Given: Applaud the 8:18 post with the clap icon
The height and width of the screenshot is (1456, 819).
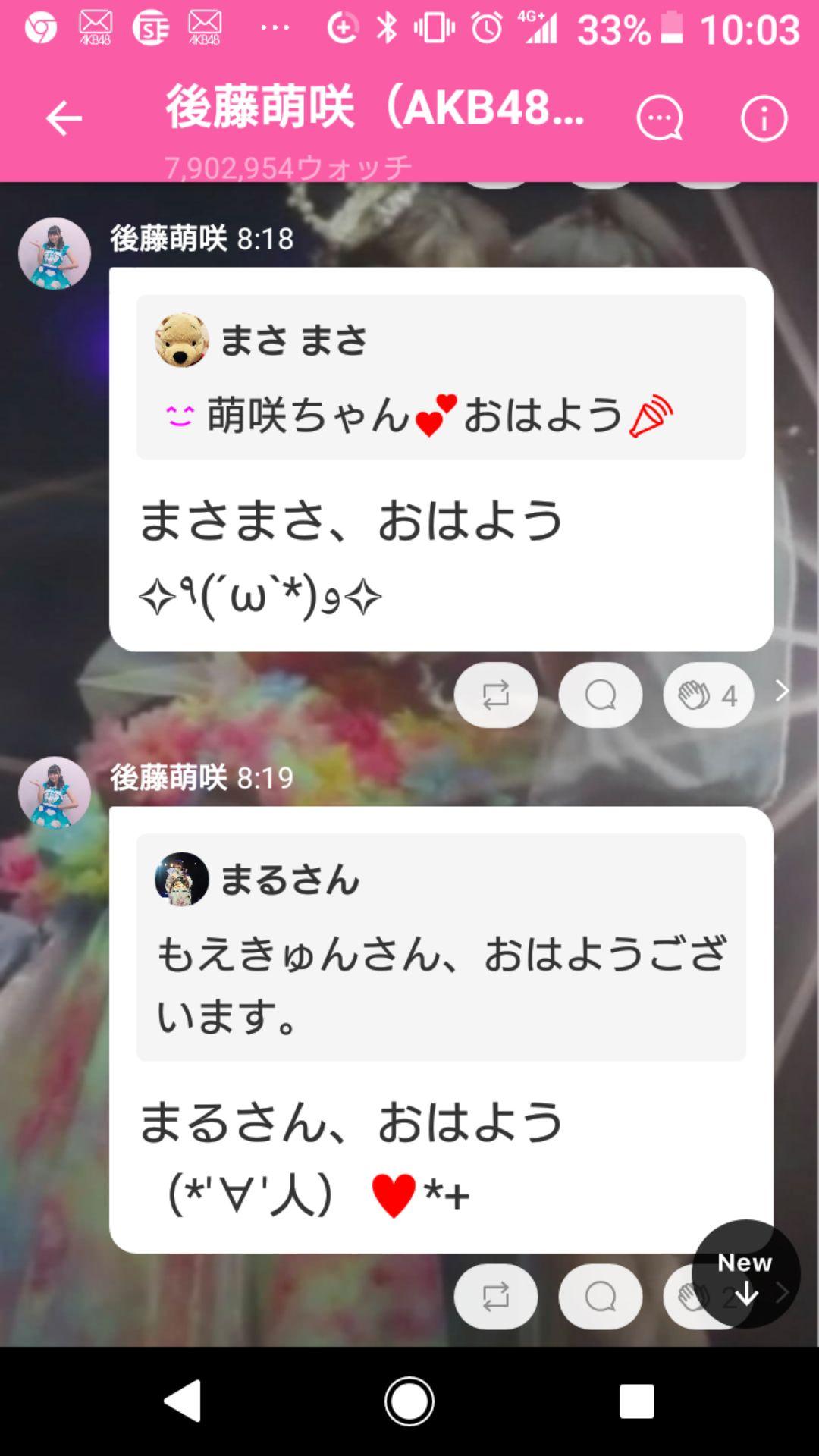Looking at the screenshot, I should pos(707,695).
